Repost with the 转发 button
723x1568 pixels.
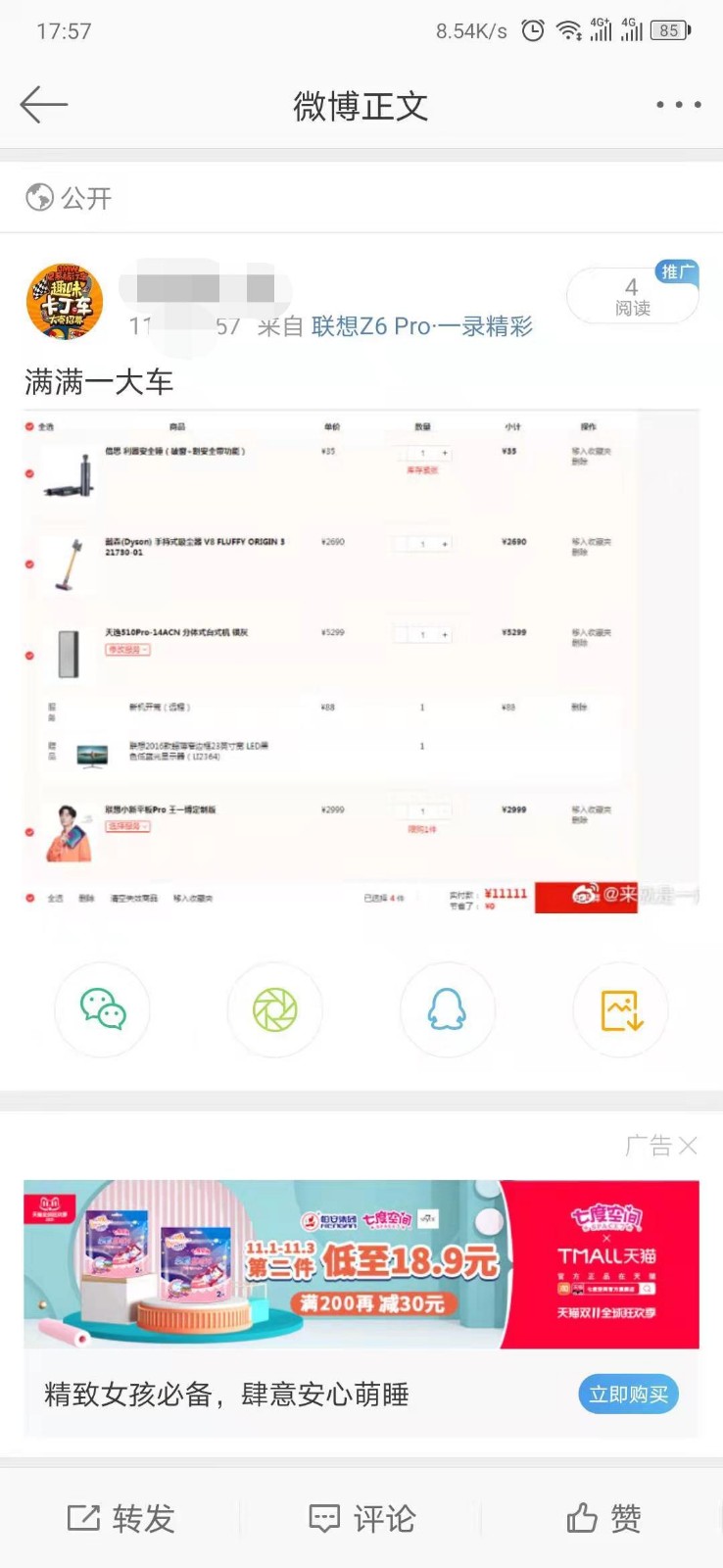coord(120,1518)
